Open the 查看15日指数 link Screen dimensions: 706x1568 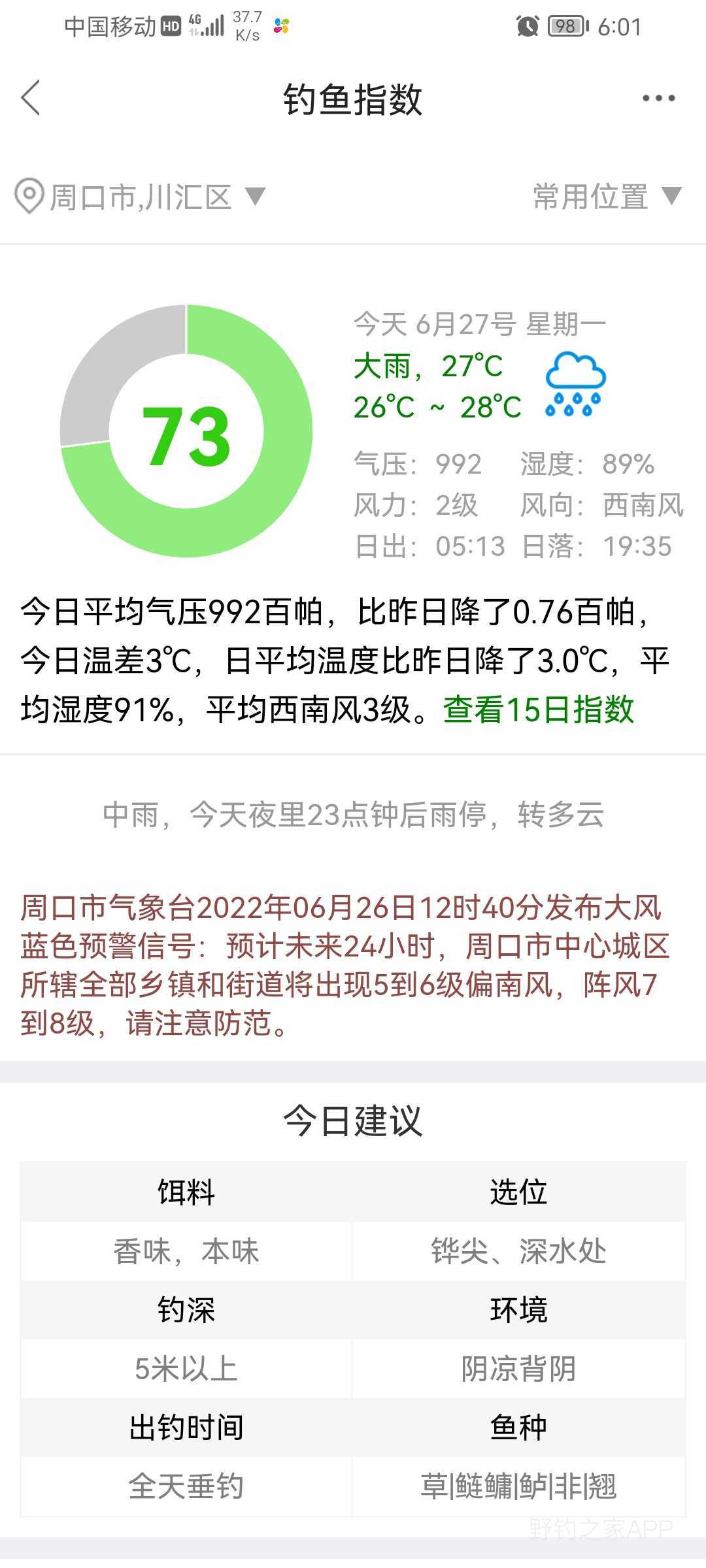click(x=538, y=710)
